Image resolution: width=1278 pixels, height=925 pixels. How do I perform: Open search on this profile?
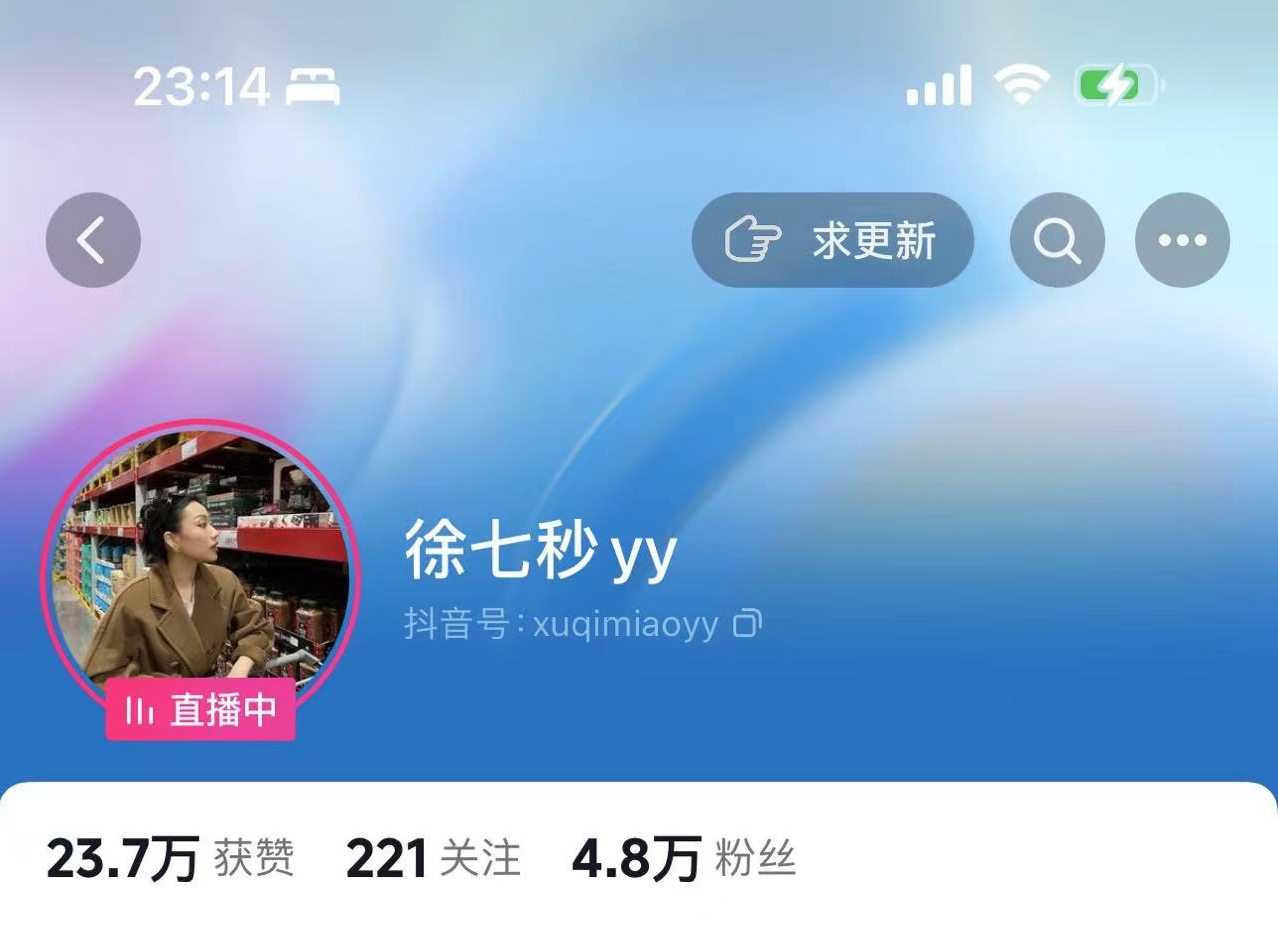coord(1057,240)
